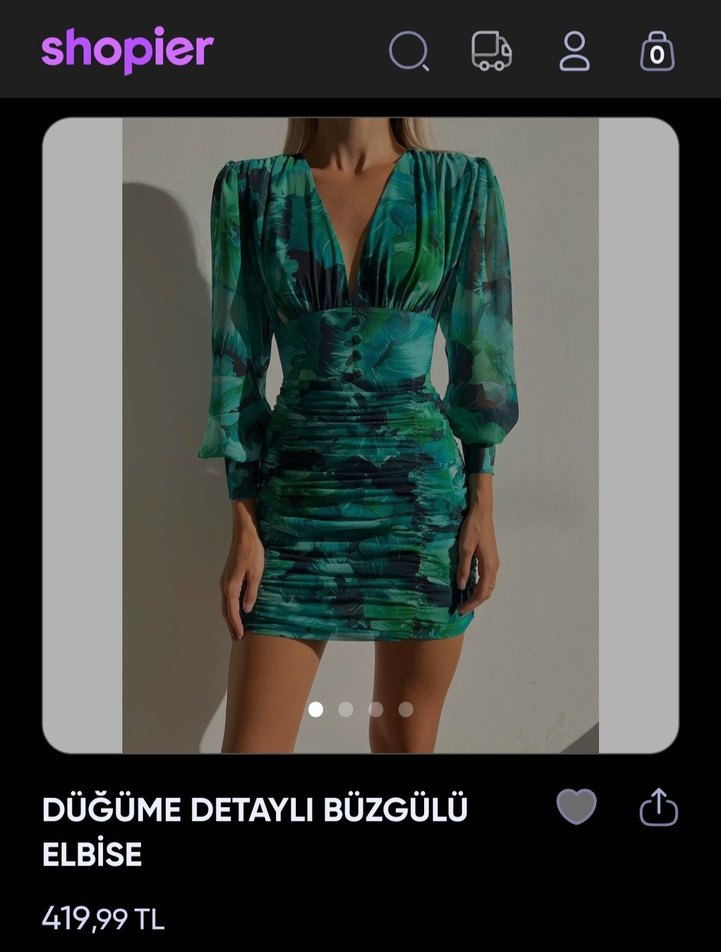Add dress to favorites with heart
This screenshot has width=721, height=952.
[x=576, y=807]
